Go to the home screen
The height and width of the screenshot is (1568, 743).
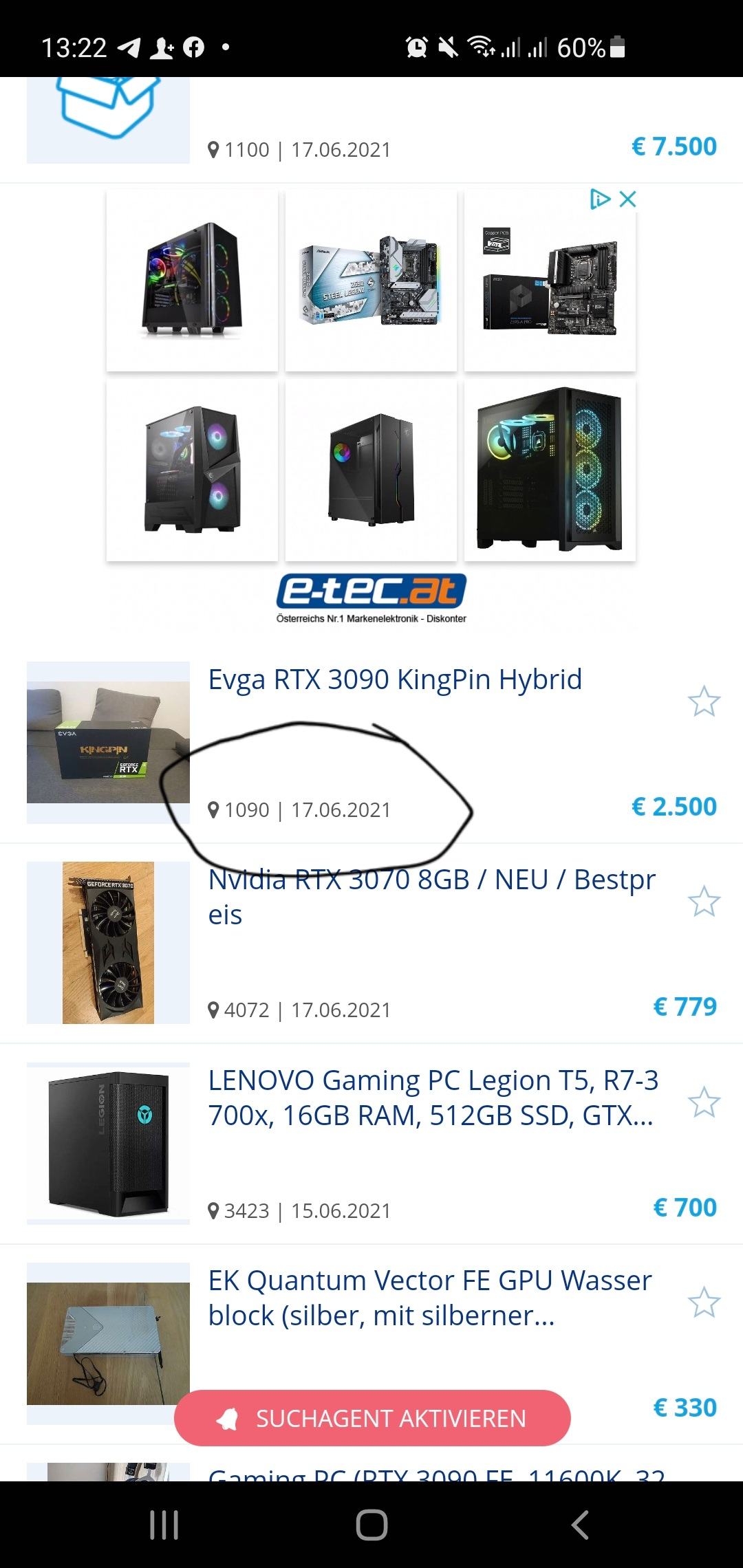pyautogui.click(x=371, y=1525)
